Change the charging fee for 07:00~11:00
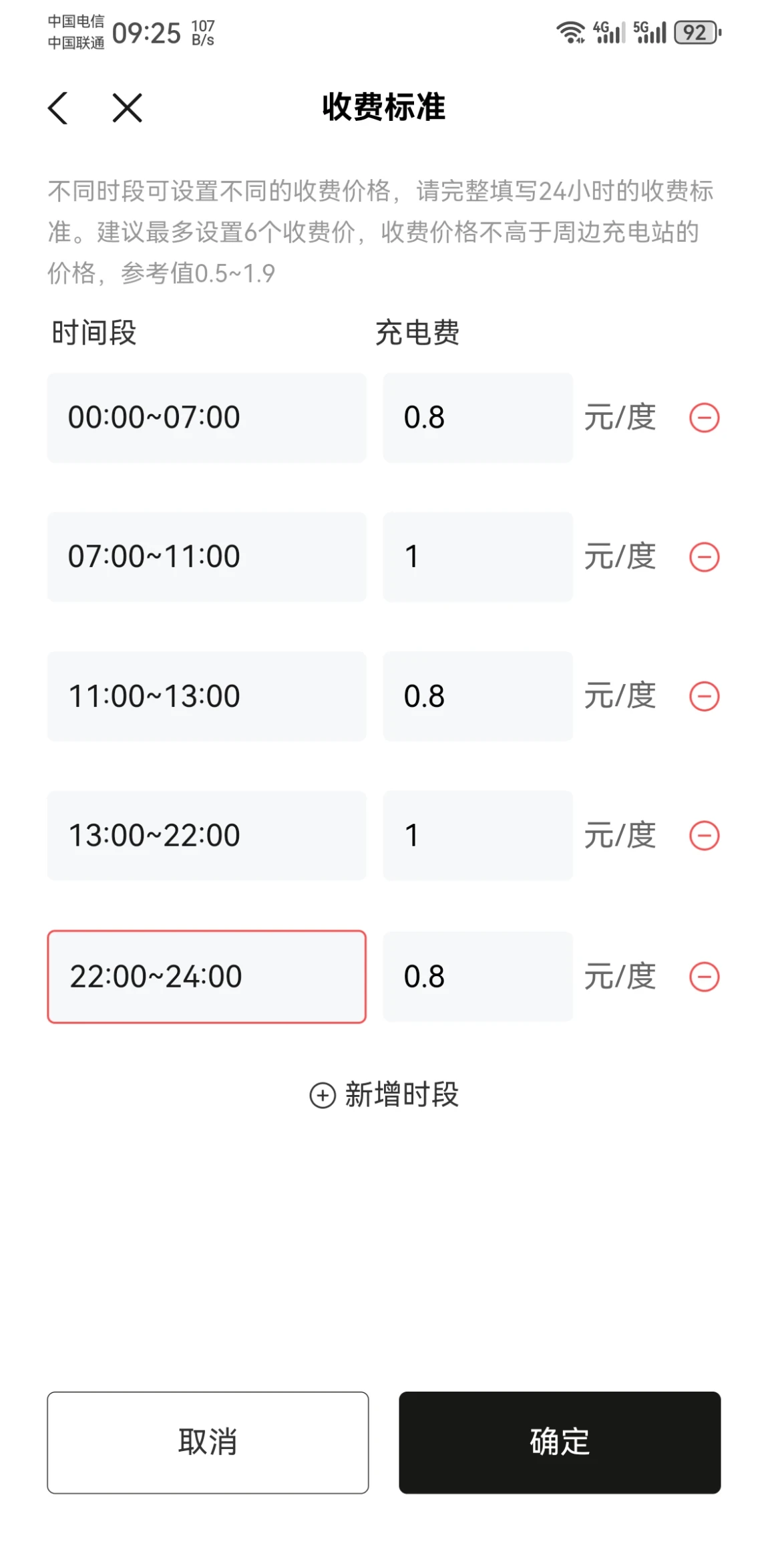Image resolution: width=768 pixels, height=1568 pixels. point(477,557)
